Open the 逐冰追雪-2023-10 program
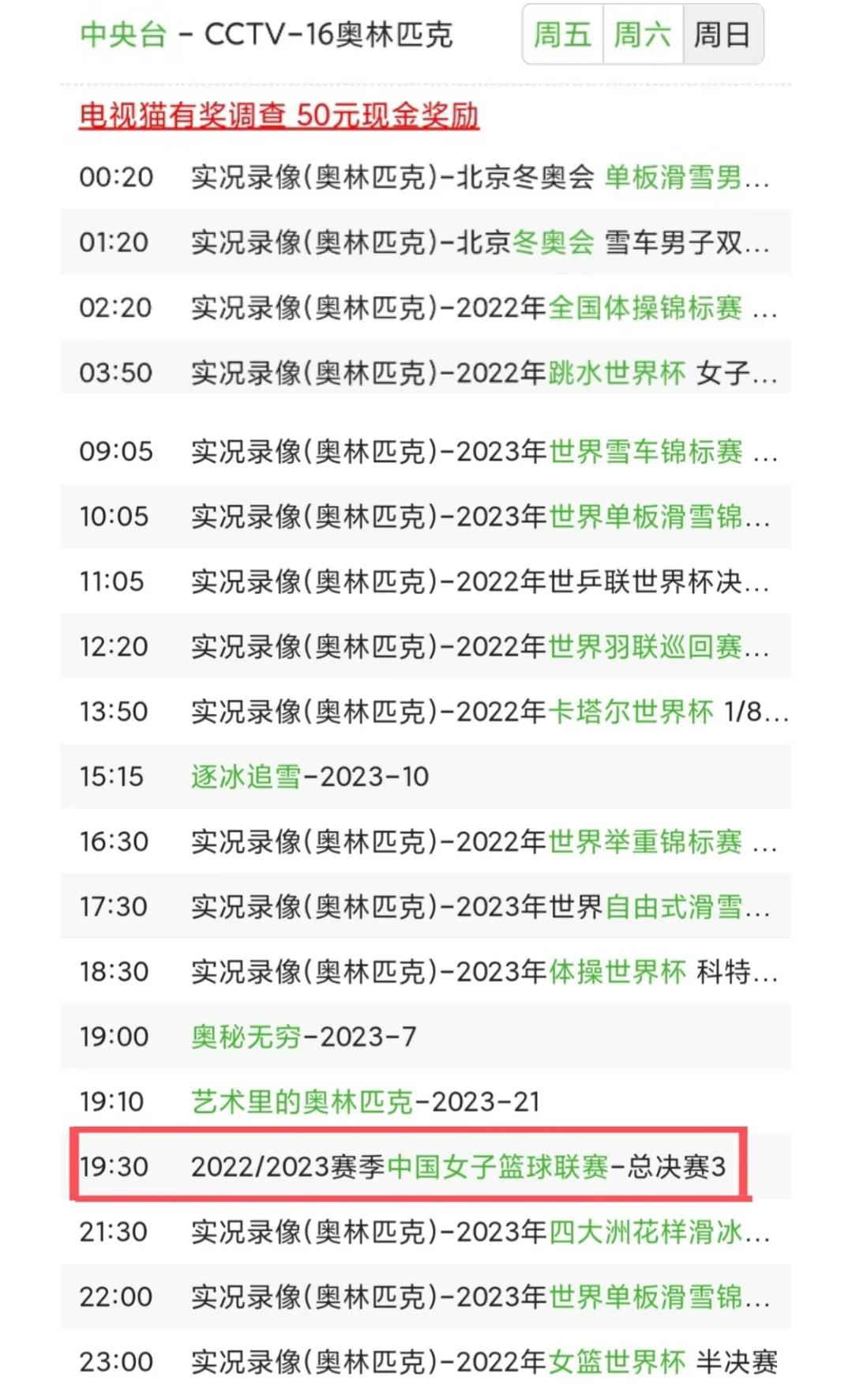This screenshot has height=1400, width=852. click(x=245, y=777)
